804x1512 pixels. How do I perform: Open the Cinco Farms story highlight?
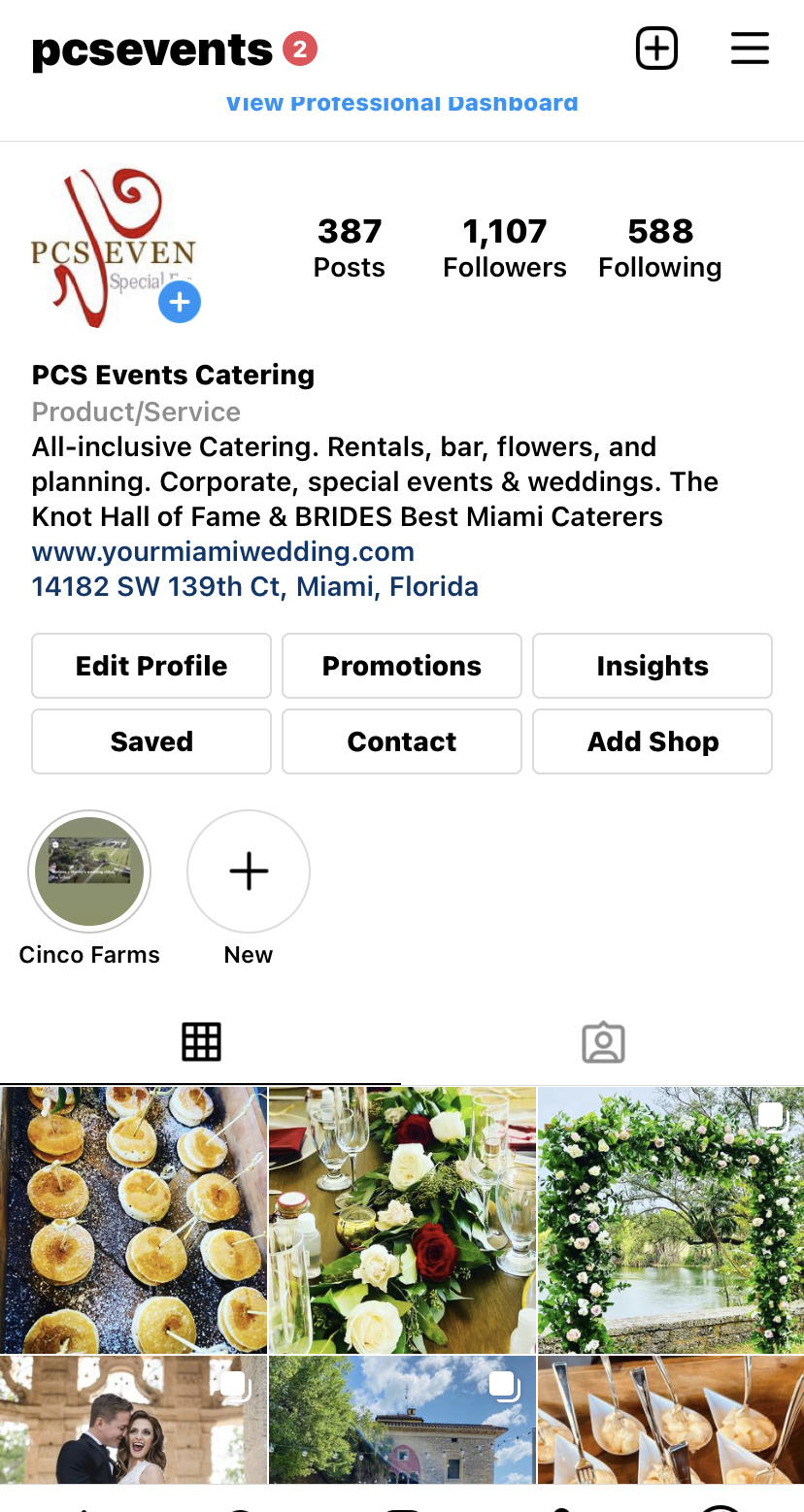[89, 871]
